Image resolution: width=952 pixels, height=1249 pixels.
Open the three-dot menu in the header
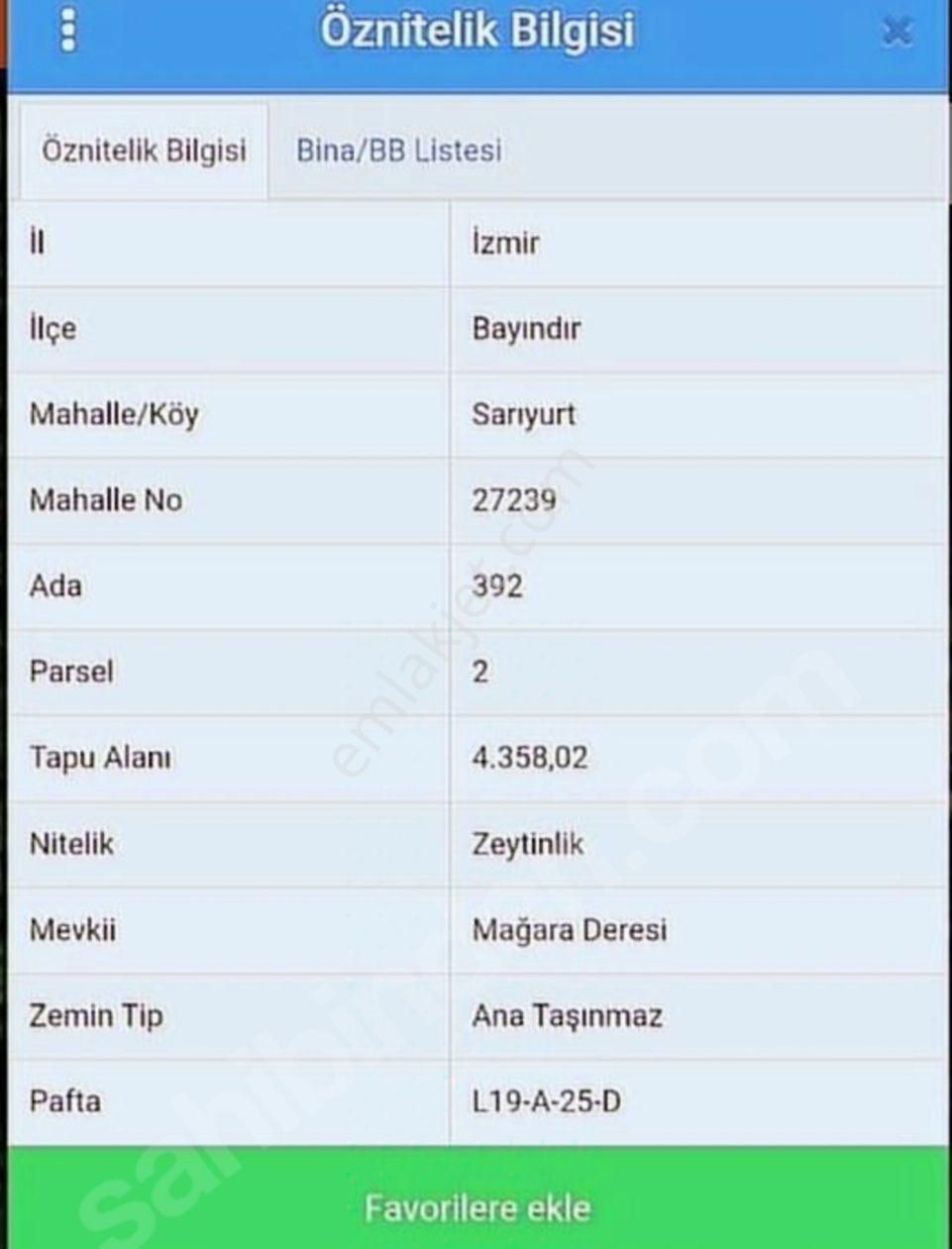tap(68, 29)
